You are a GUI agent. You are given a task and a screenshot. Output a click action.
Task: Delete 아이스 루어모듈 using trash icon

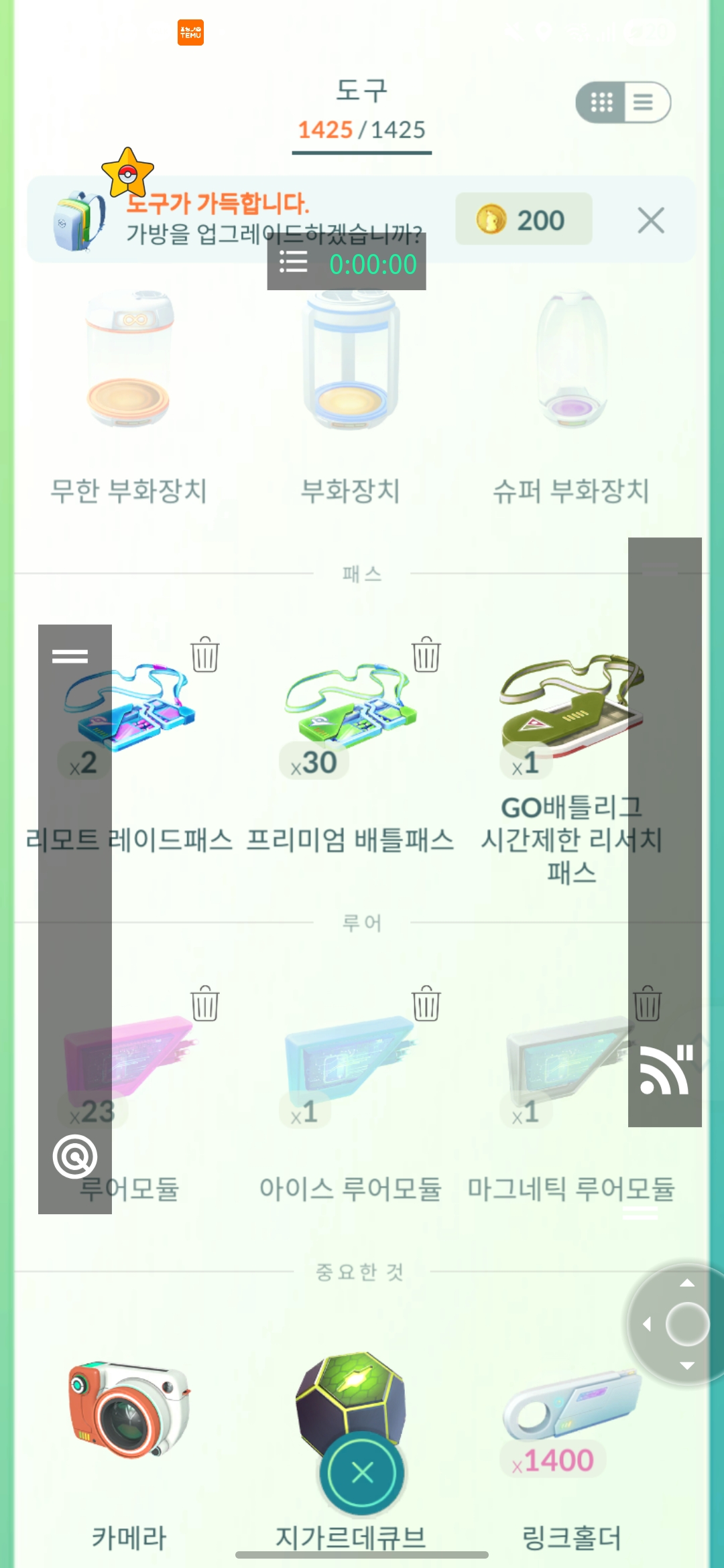click(x=426, y=1004)
